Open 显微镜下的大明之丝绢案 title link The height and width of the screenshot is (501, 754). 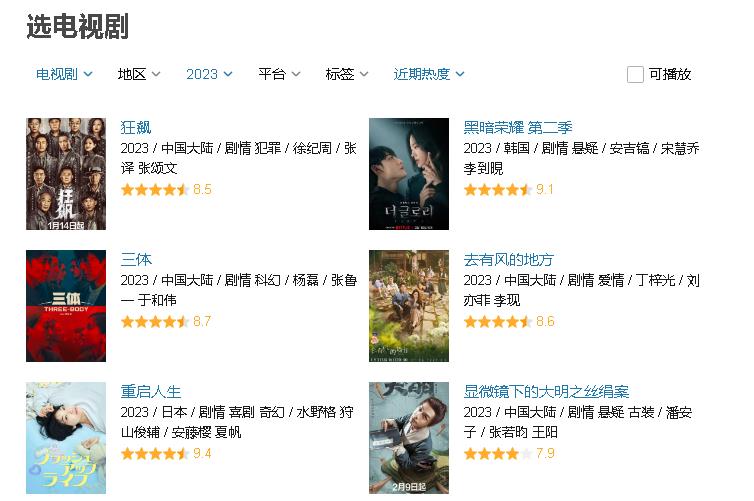(x=546, y=392)
